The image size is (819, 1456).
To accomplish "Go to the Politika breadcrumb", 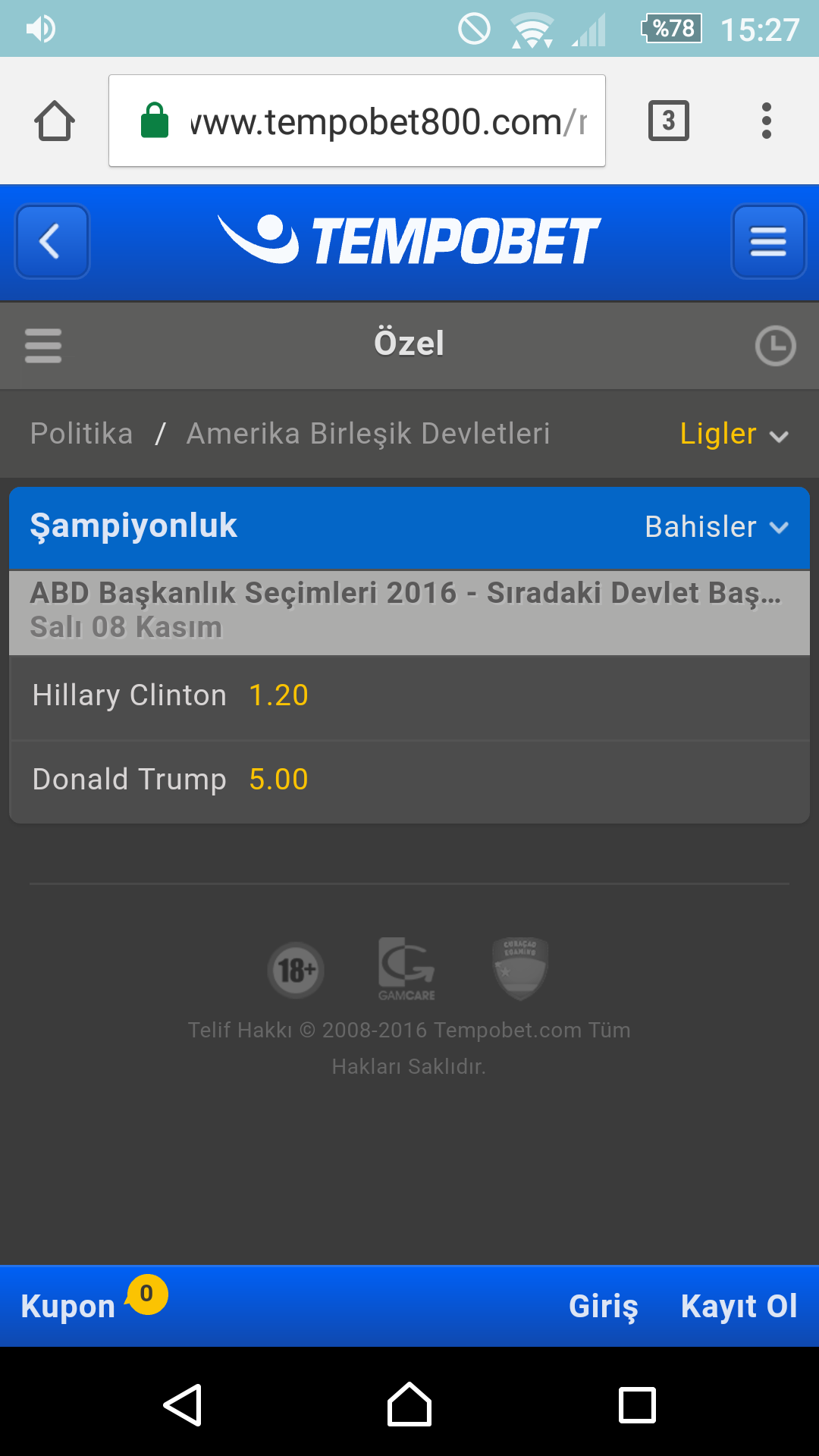I will tap(81, 434).
